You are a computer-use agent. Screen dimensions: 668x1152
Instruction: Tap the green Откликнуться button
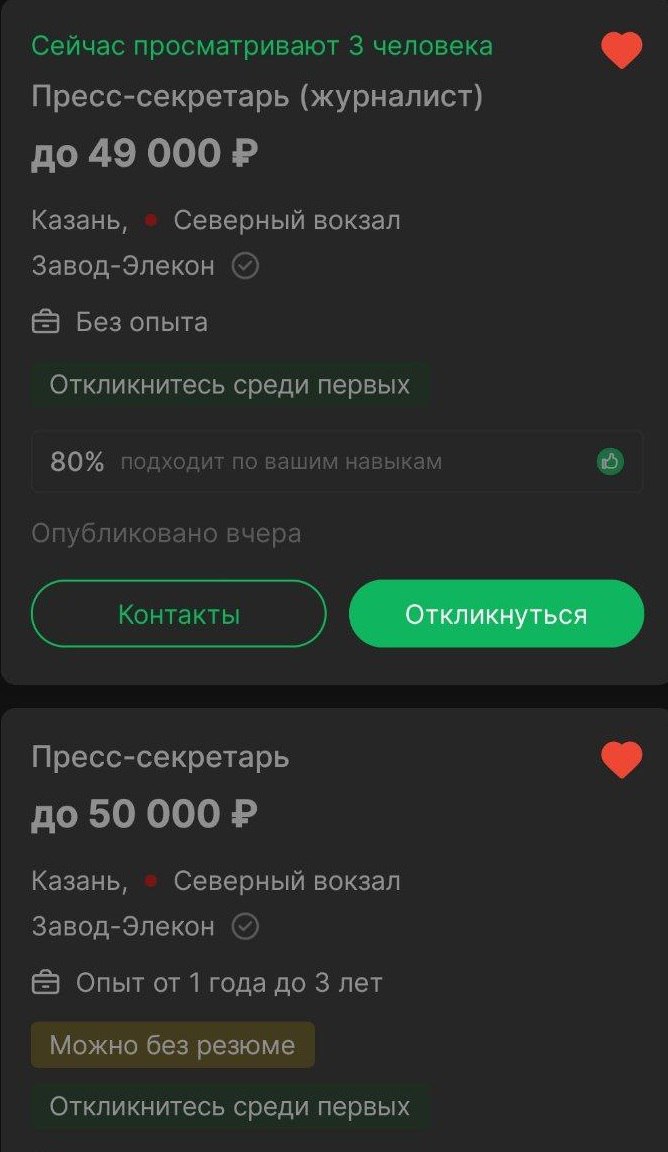coord(496,614)
